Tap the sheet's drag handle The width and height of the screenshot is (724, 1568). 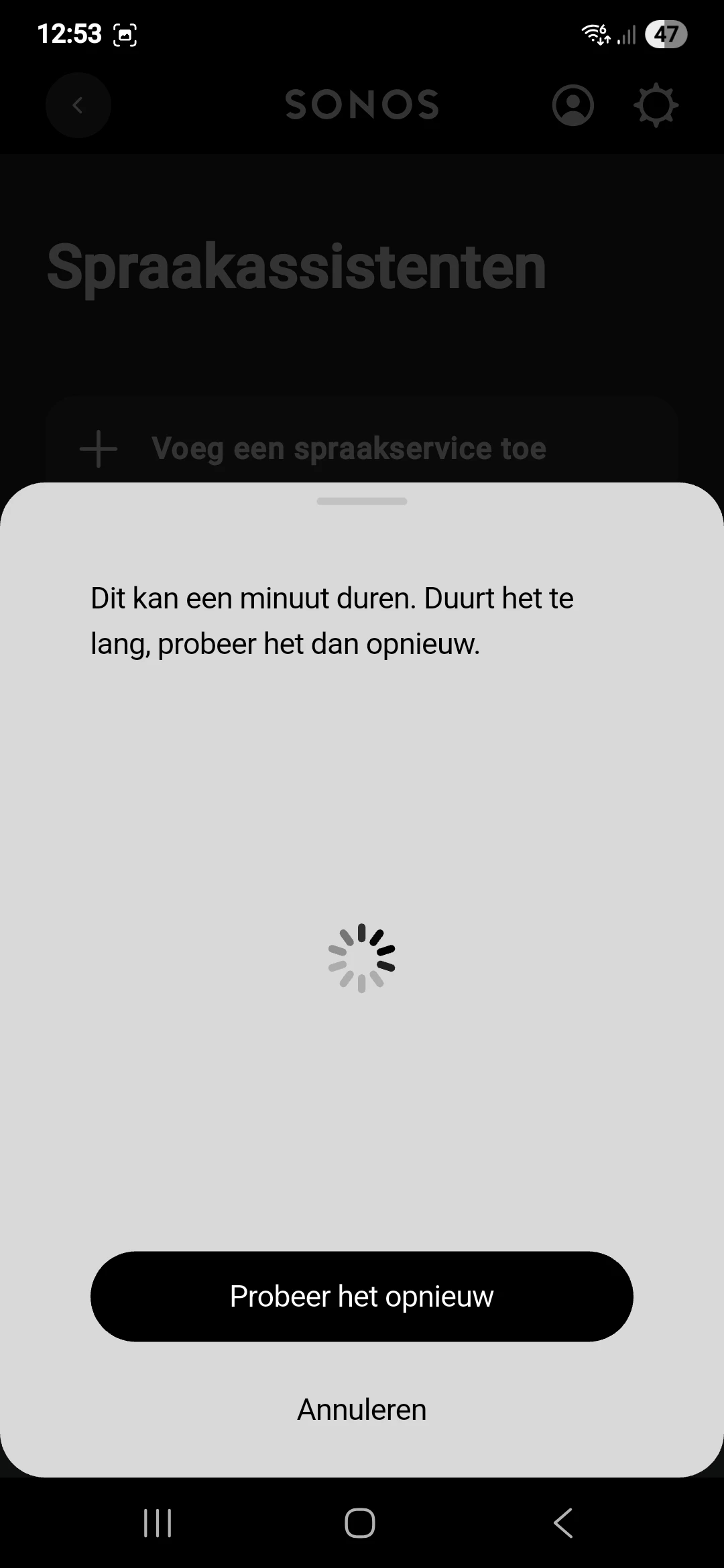tap(362, 501)
